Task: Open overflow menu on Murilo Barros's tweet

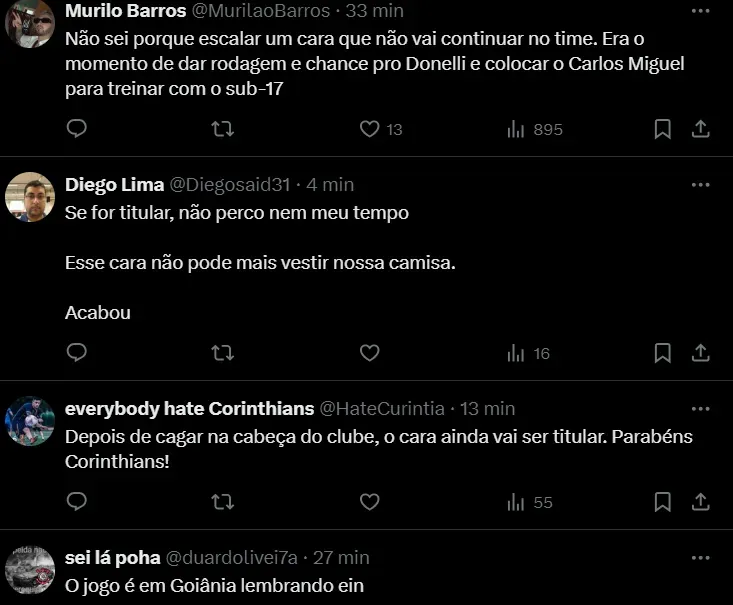Action: point(700,11)
